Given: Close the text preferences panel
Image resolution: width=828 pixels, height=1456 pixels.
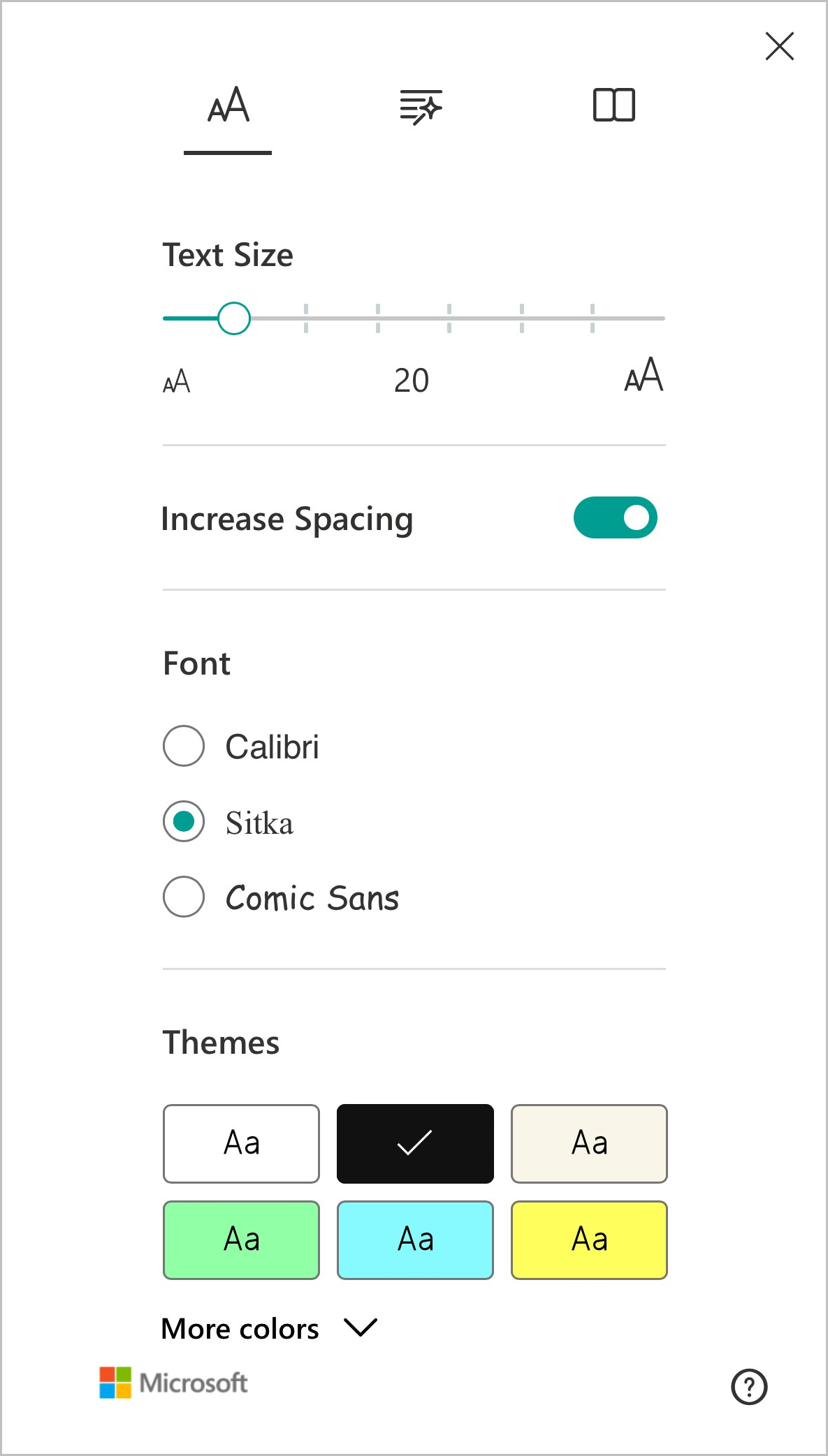Looking at the screenshot, I should (779, 47).
